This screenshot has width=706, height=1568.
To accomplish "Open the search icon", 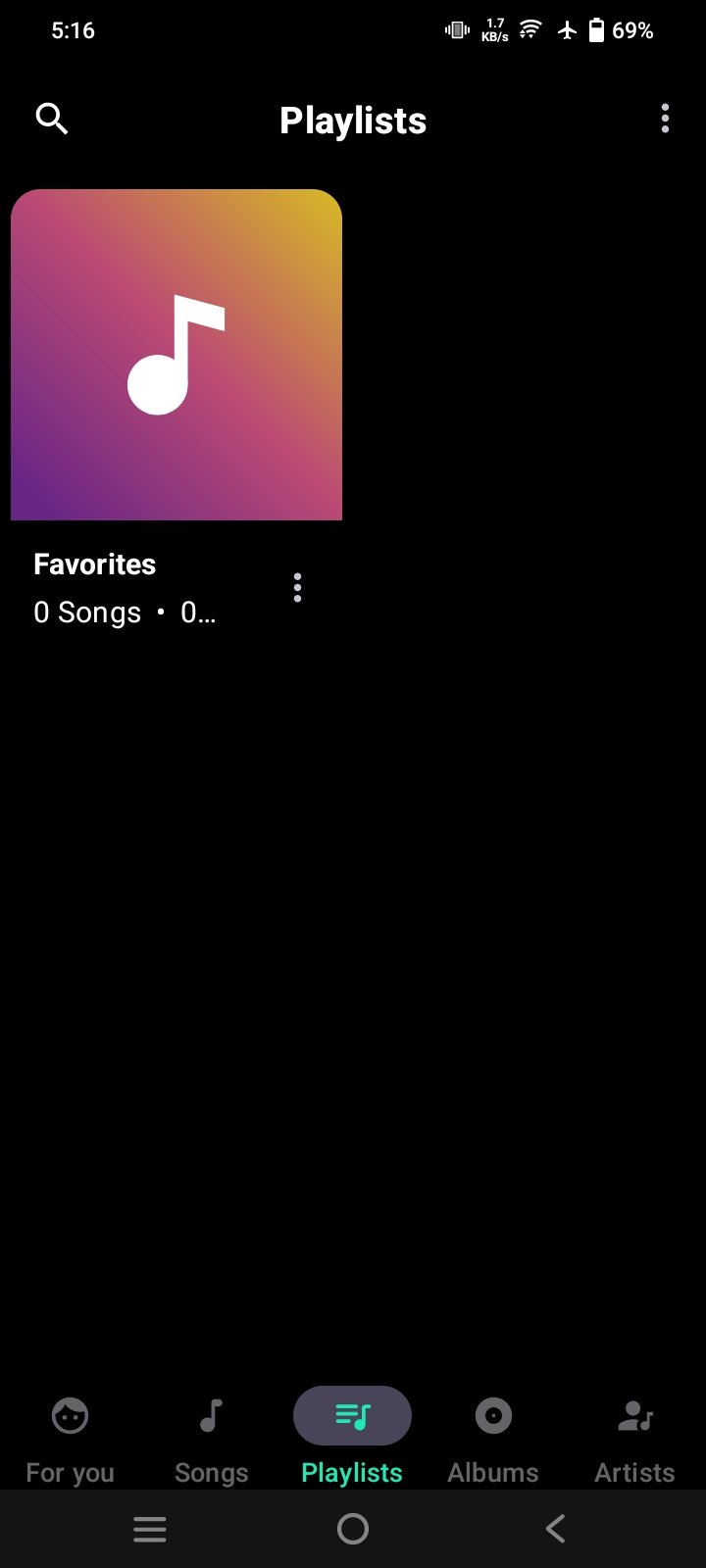I will click(52, 119).
